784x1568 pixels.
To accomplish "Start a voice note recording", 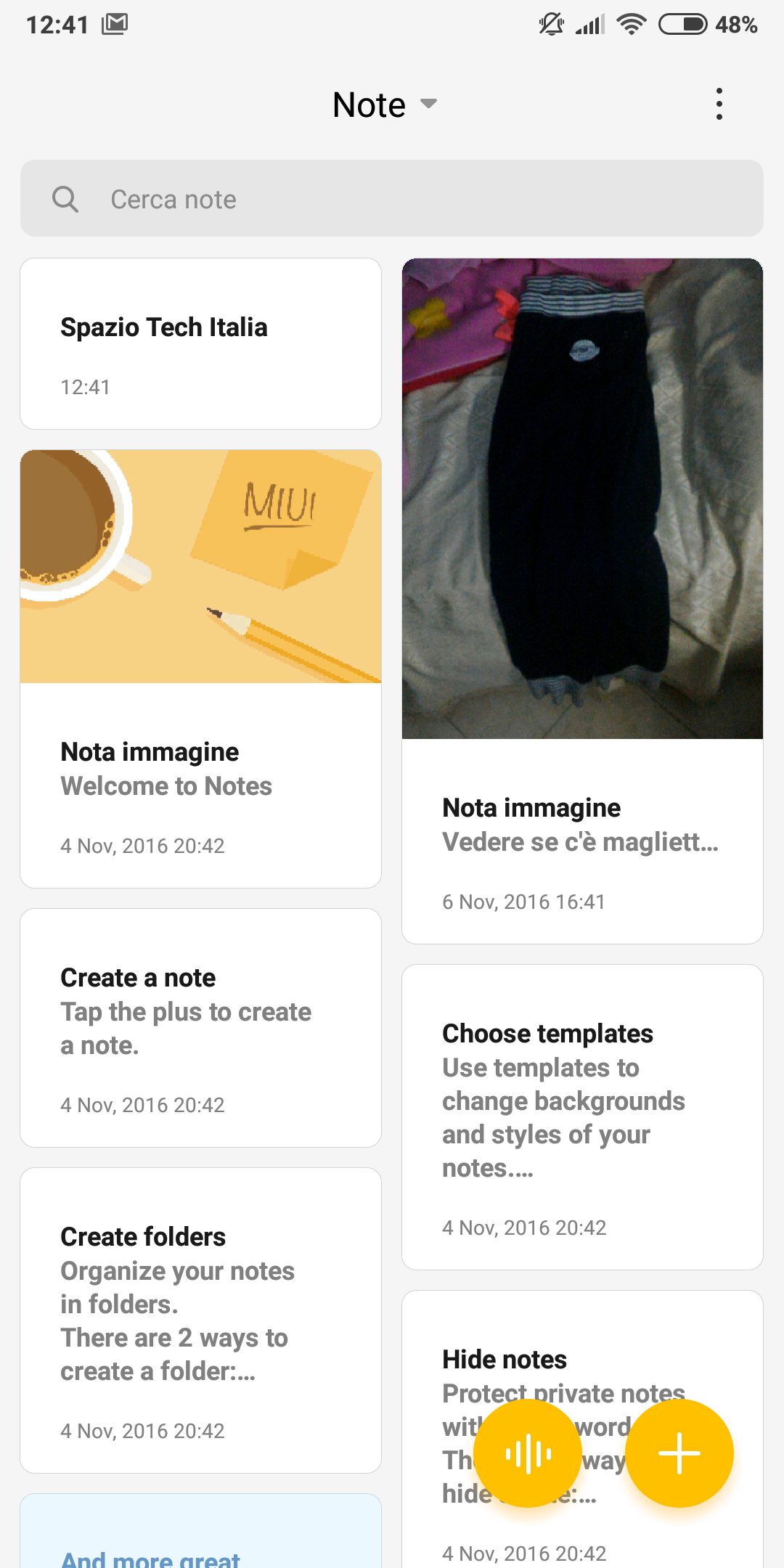I will pos(528,1453).
